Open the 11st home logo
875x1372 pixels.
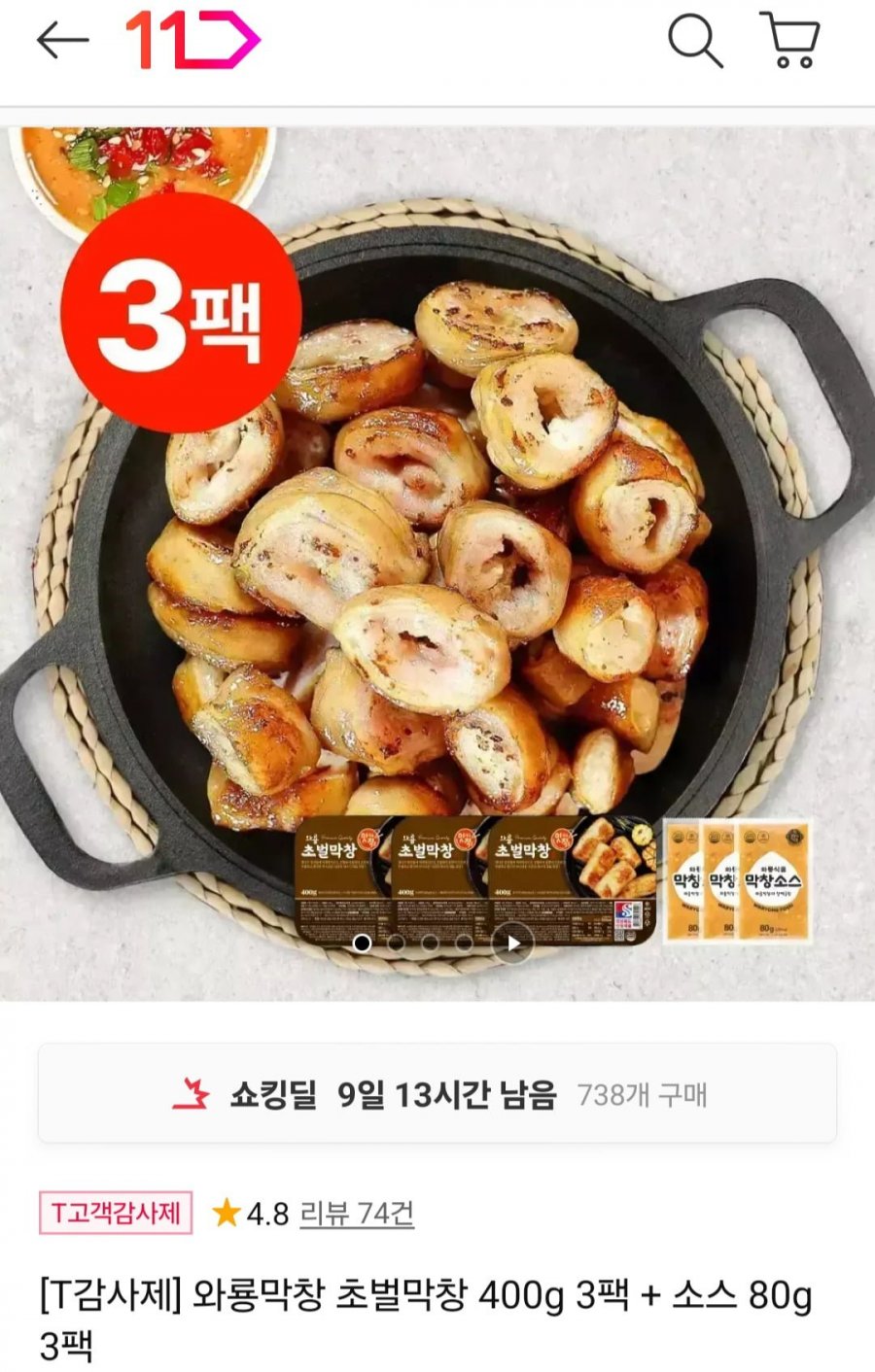coord(192,41)
